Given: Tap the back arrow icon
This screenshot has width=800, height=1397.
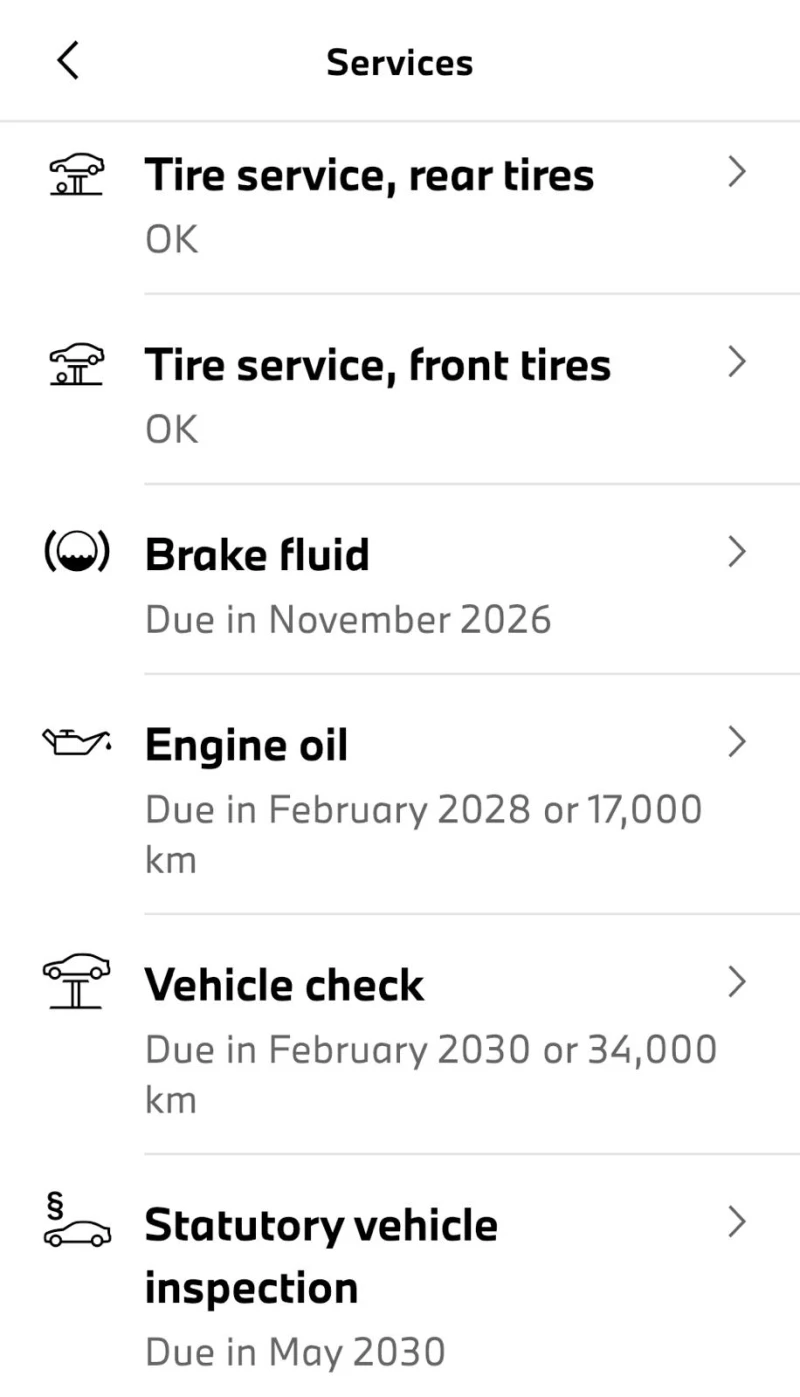Looking at the screenshot, I should tap(68, 60).
